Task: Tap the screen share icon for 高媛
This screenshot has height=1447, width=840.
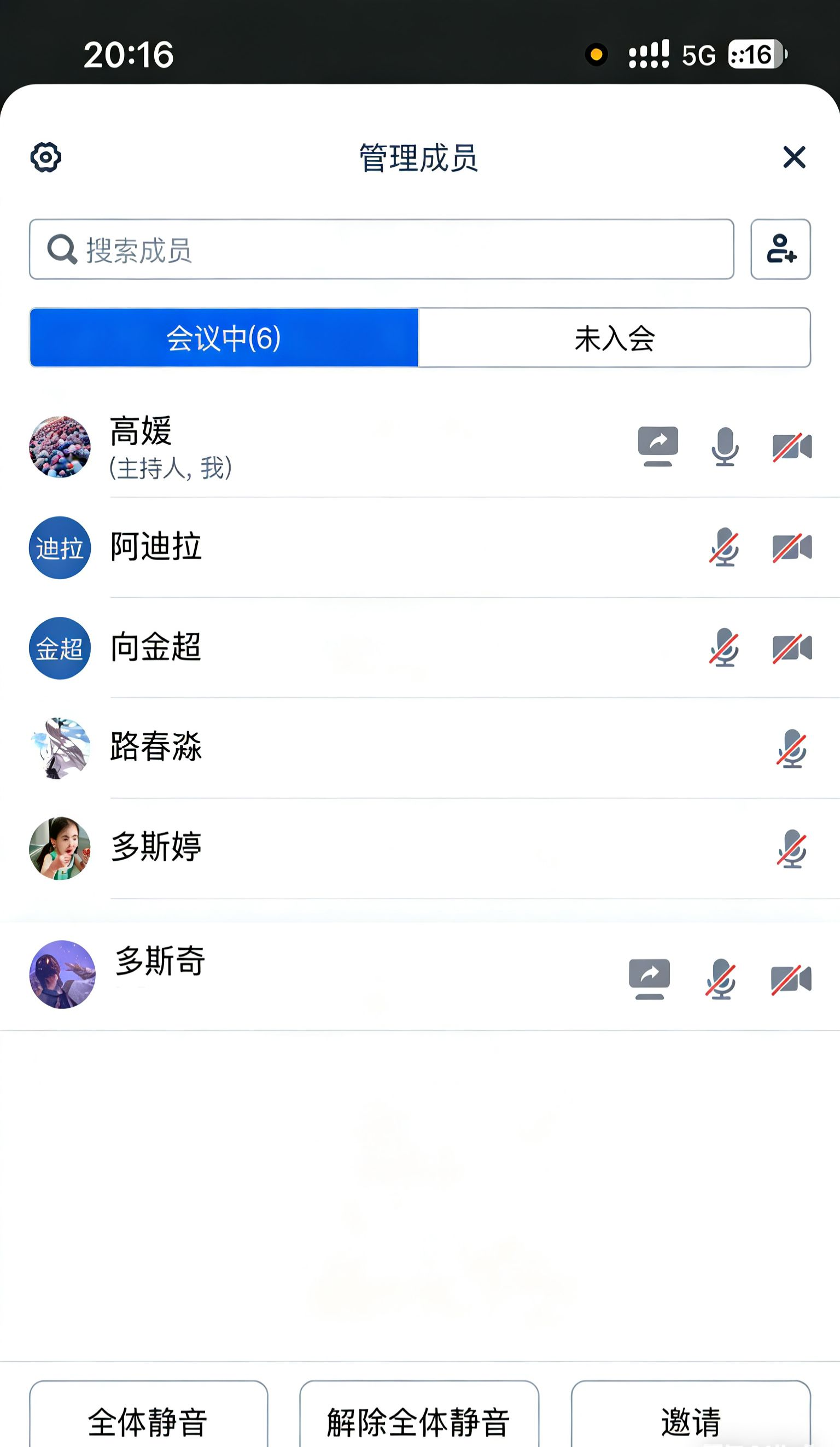Action: click(658, 447)
